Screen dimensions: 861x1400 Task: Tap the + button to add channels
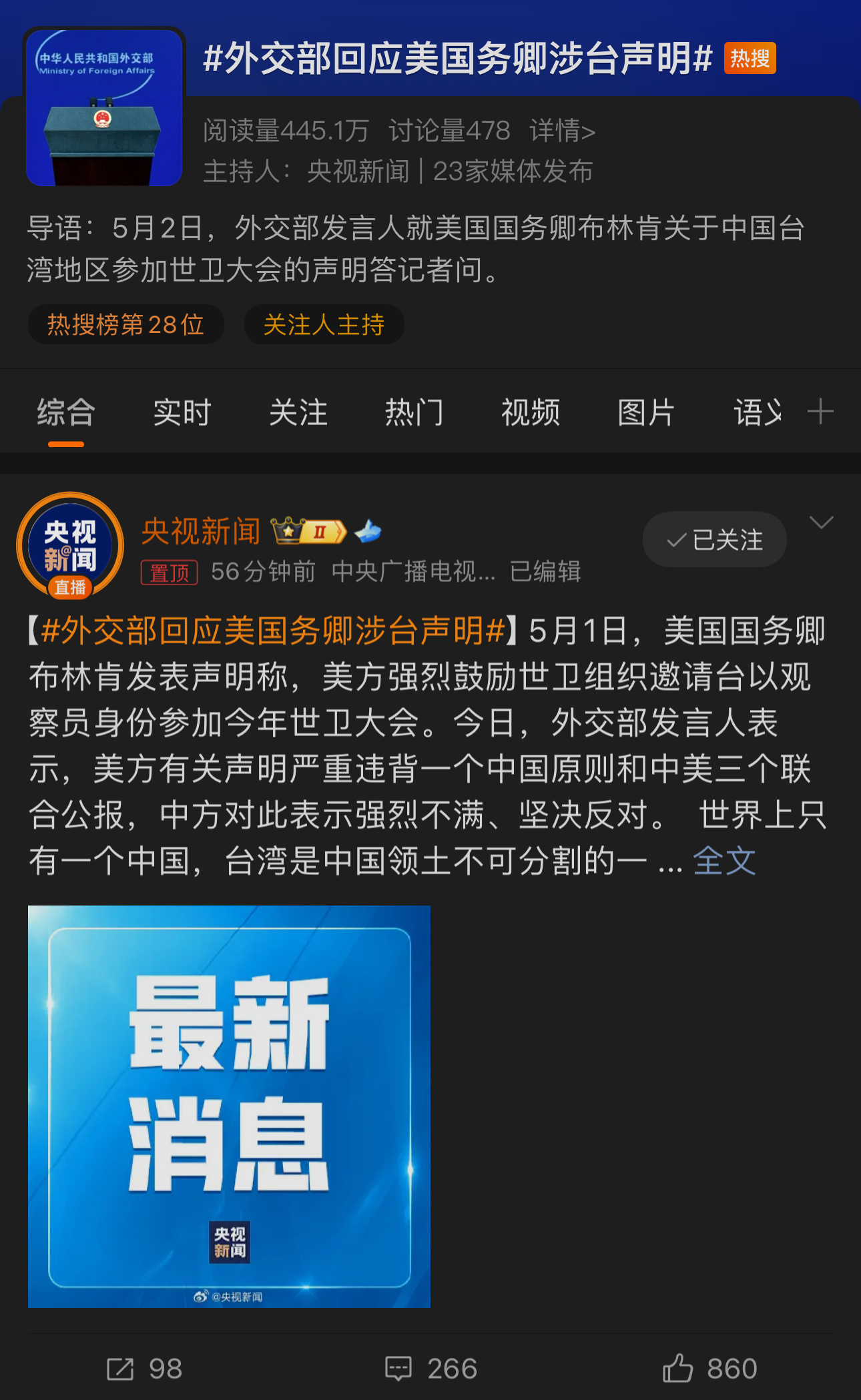[822, 412]
